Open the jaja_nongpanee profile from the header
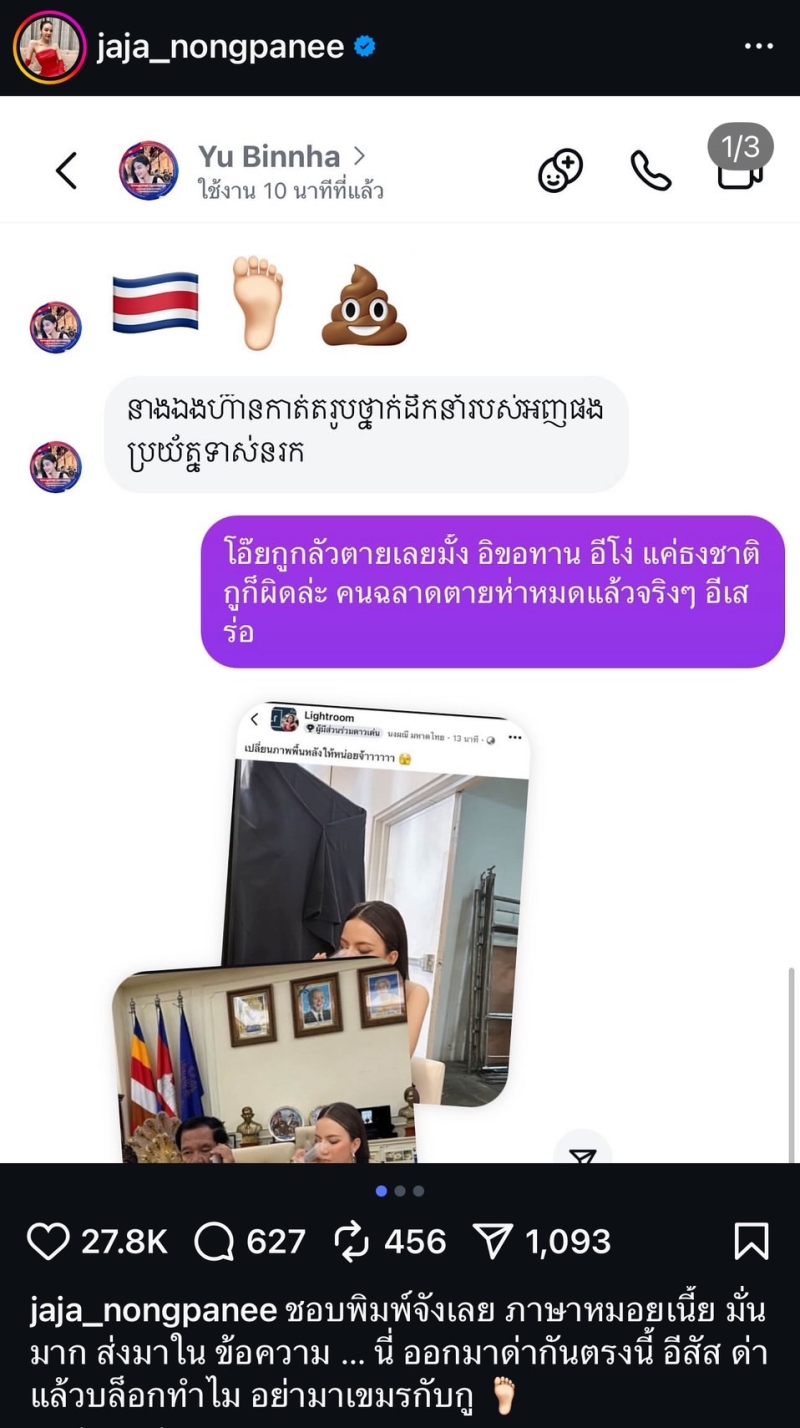Viewport: 800px width, 1428px height. [x=220, y=47]
